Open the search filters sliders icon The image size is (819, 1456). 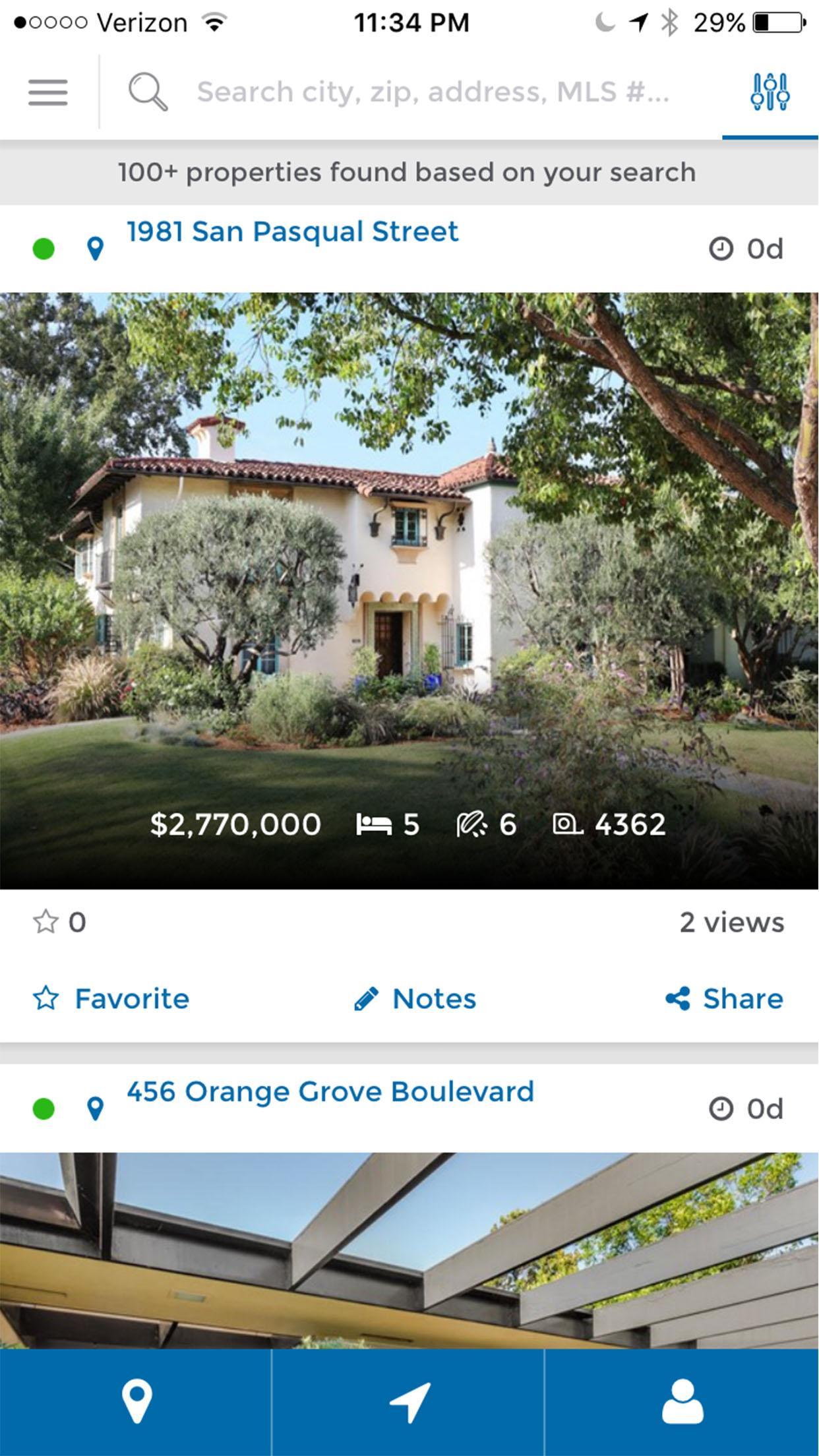pyautogui.click(x=770, y=92)
